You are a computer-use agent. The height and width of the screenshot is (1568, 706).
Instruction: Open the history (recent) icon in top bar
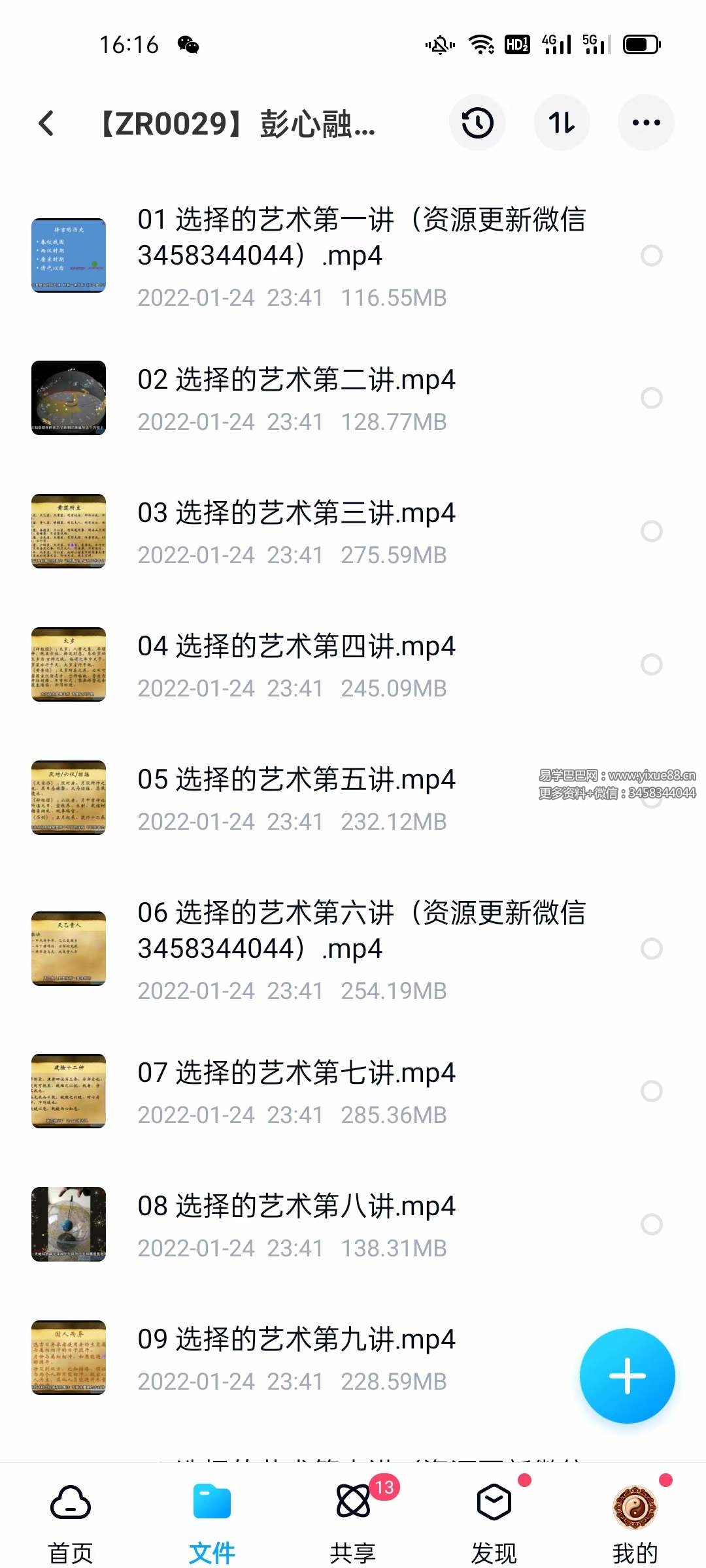477,123
